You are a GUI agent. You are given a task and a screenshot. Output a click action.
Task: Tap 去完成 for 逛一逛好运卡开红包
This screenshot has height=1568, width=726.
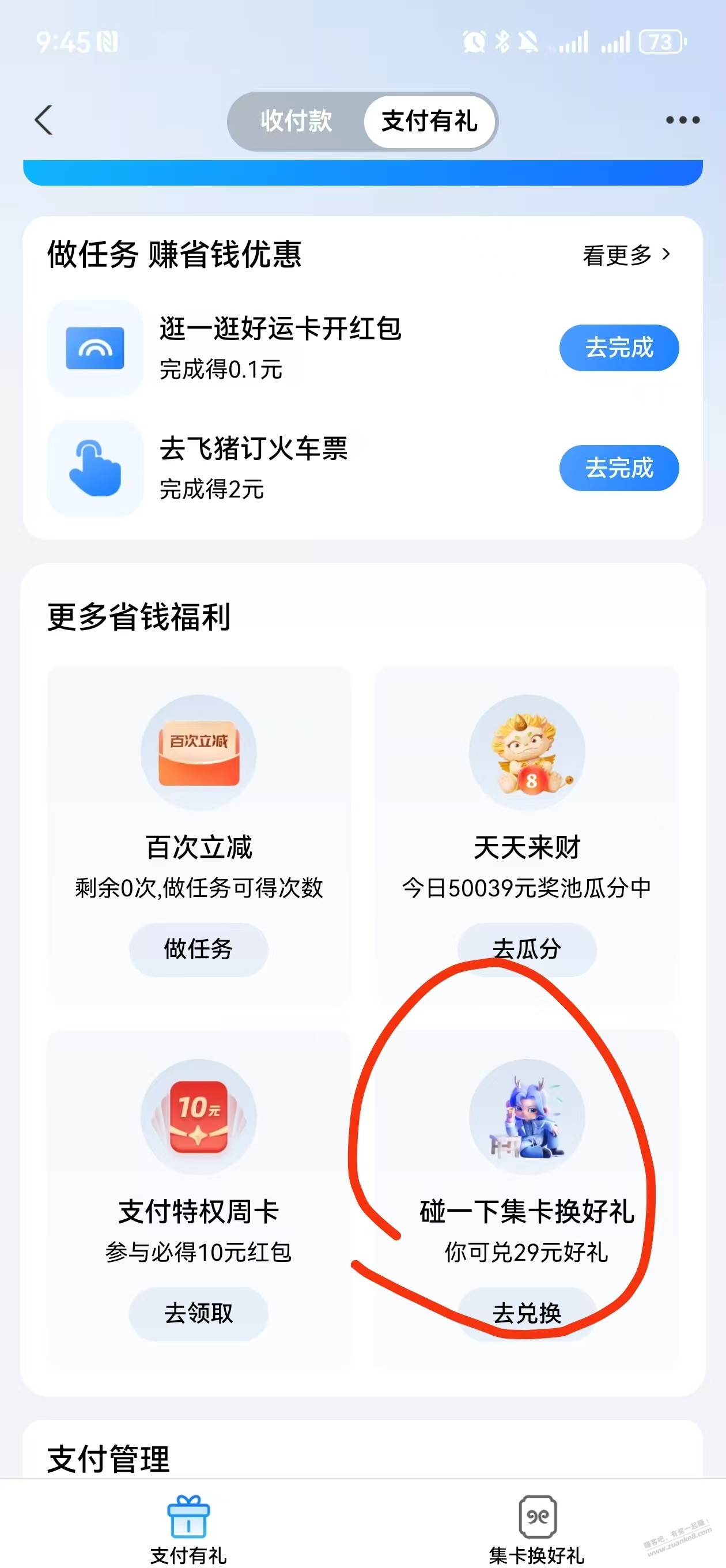coord(619,348)
